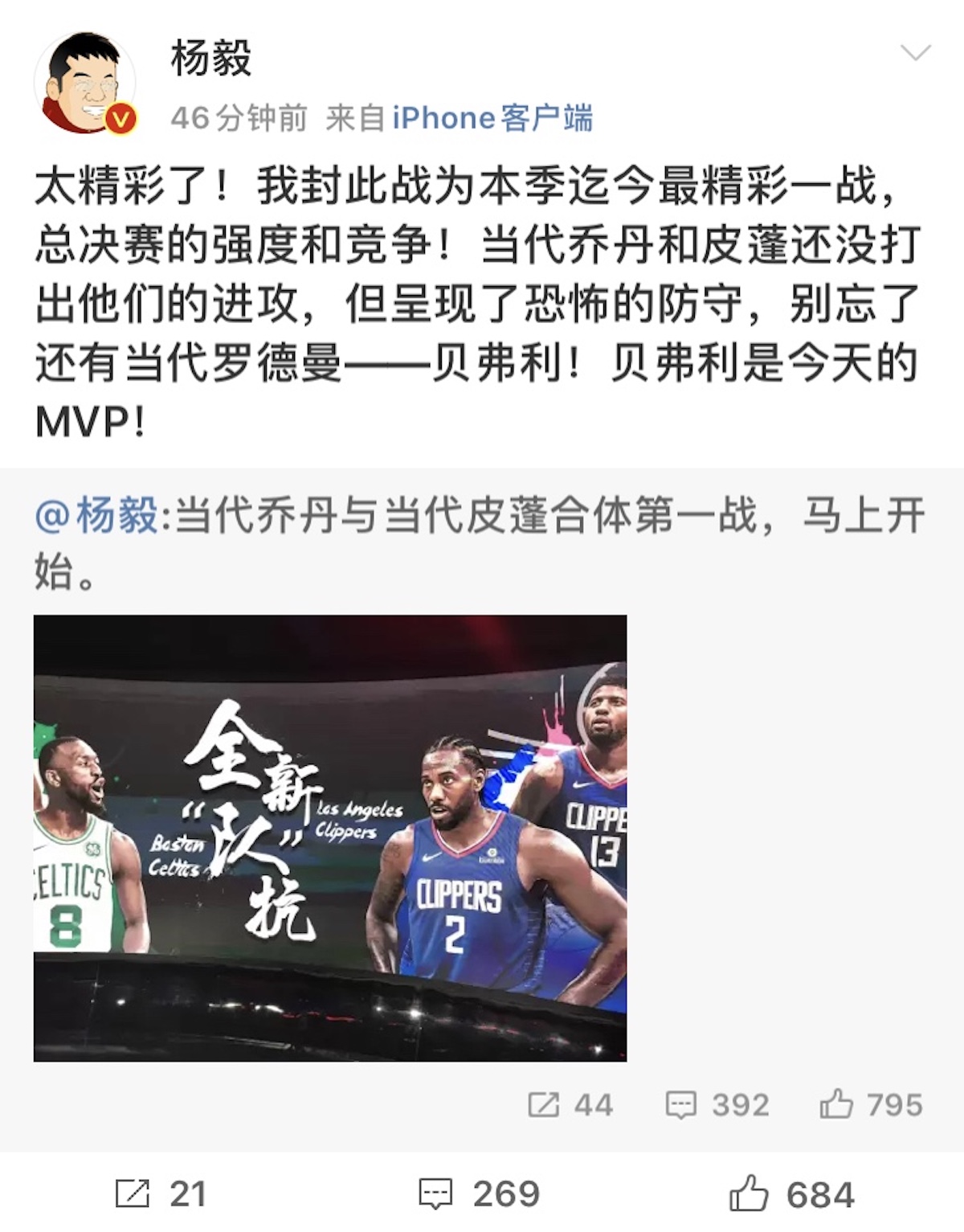
Task: Open the username 杨毅 at top
Action: click(211, 59)
